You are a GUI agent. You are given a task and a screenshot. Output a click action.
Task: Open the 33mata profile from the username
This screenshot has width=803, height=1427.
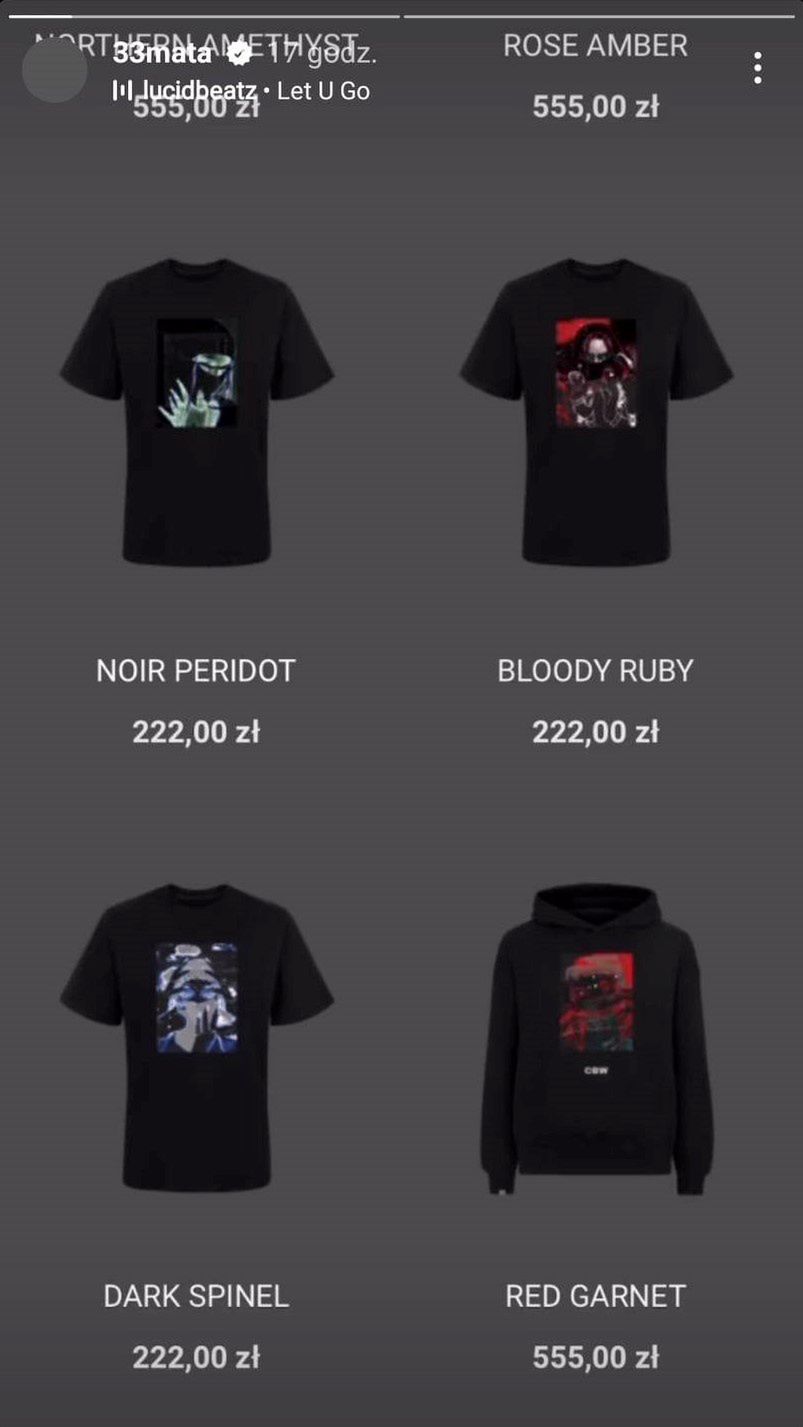[x=162, y=53]
